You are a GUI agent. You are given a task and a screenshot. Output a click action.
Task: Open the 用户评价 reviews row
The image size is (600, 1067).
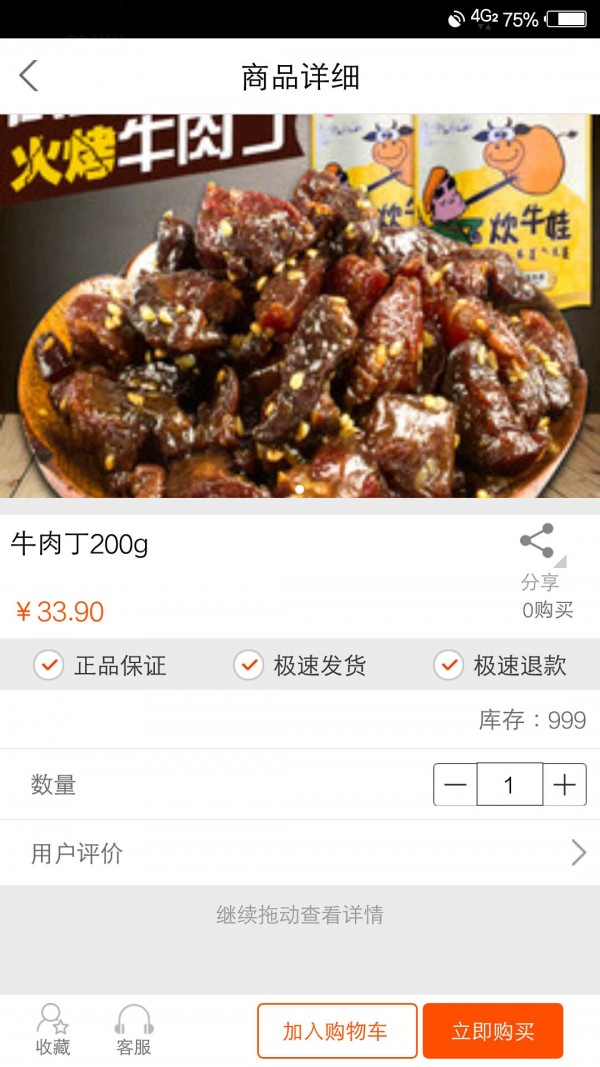point(300,853)
